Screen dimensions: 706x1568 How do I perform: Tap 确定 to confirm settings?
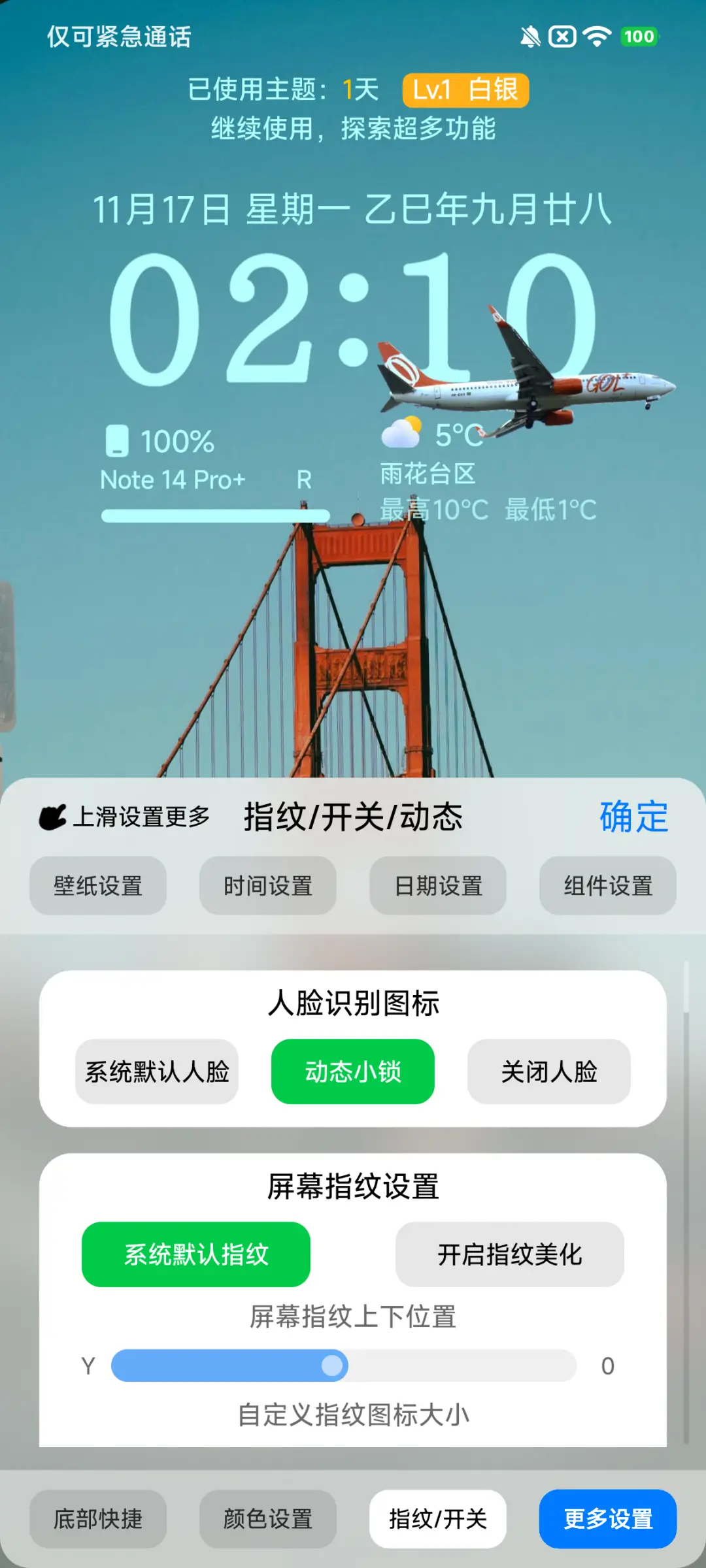[x=633, y=817]
